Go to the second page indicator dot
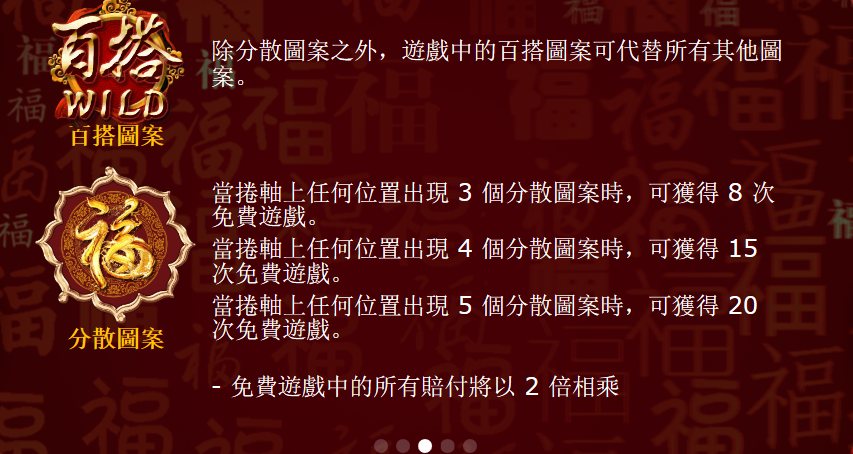The image size is (853, 454). tap(403, 445)
